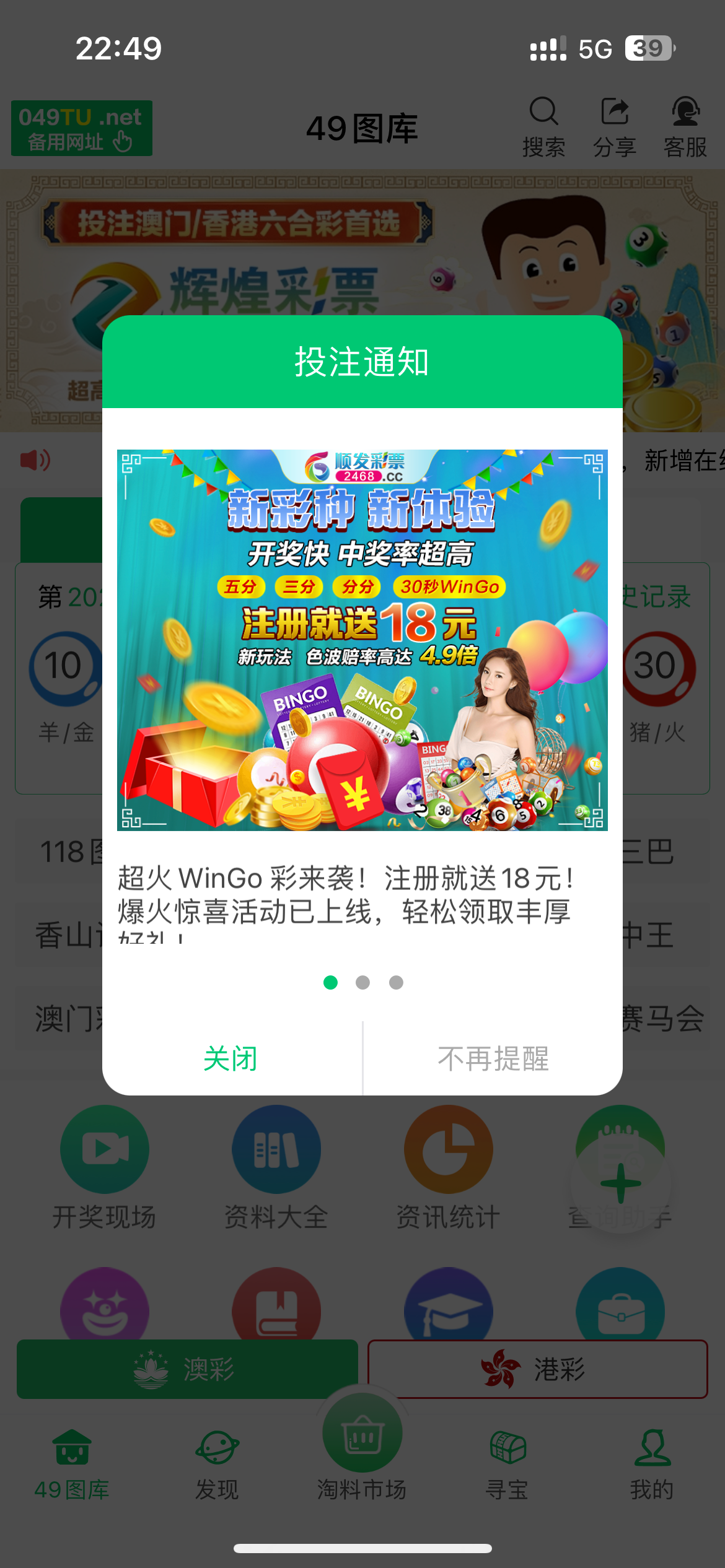Close the 投注通知 dialog
Image resolution: width=725 pixels, height=1568 pixels.
point(231,1058)
